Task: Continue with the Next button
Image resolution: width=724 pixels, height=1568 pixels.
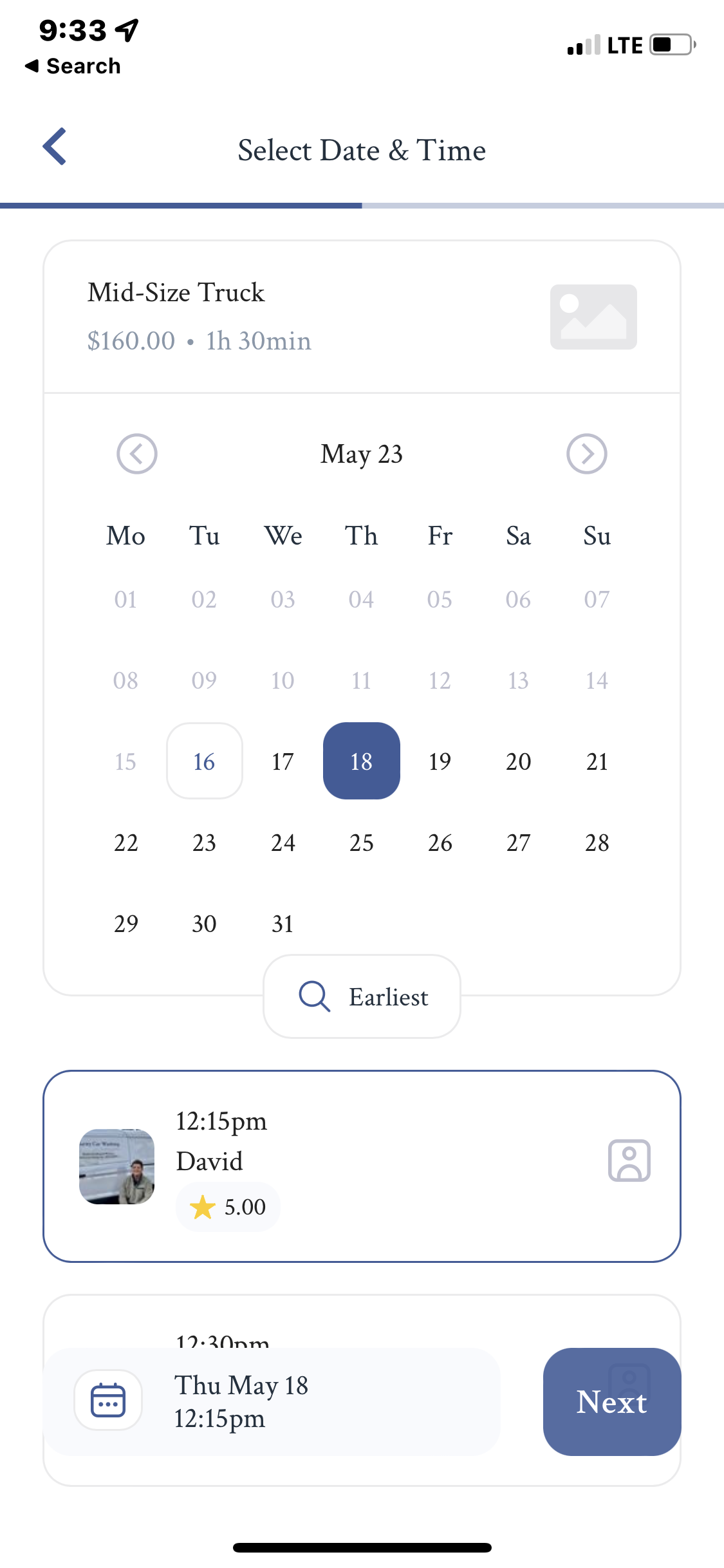Action: coord(612,1401)
